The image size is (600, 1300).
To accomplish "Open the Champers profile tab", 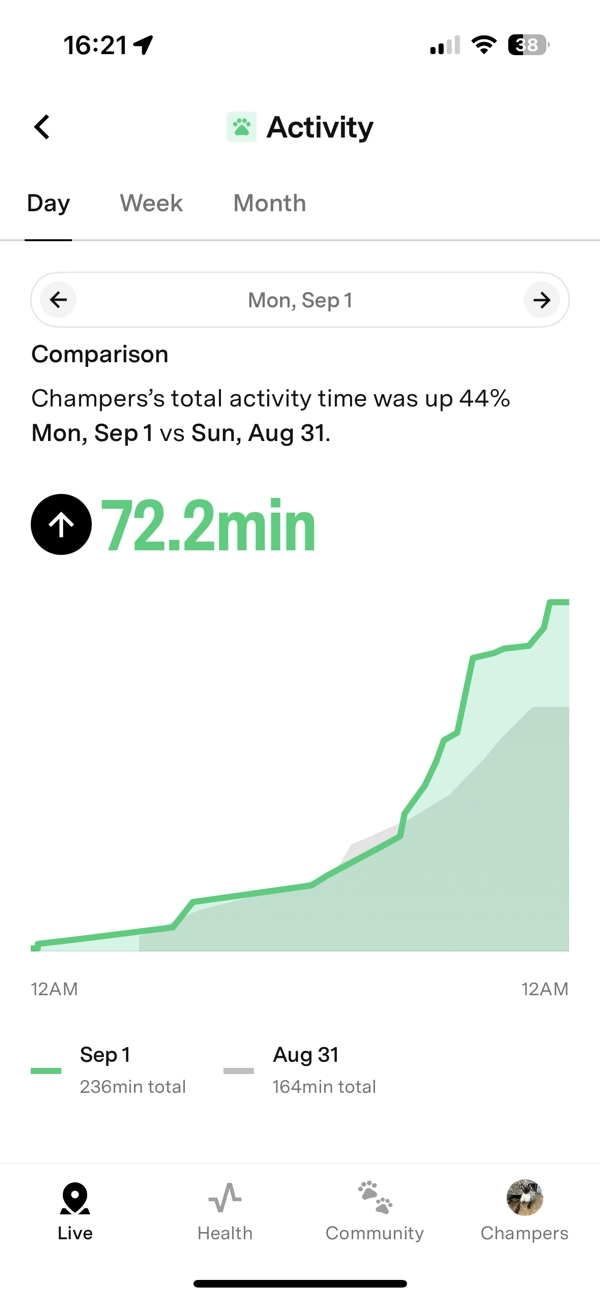I will 524,1210.
